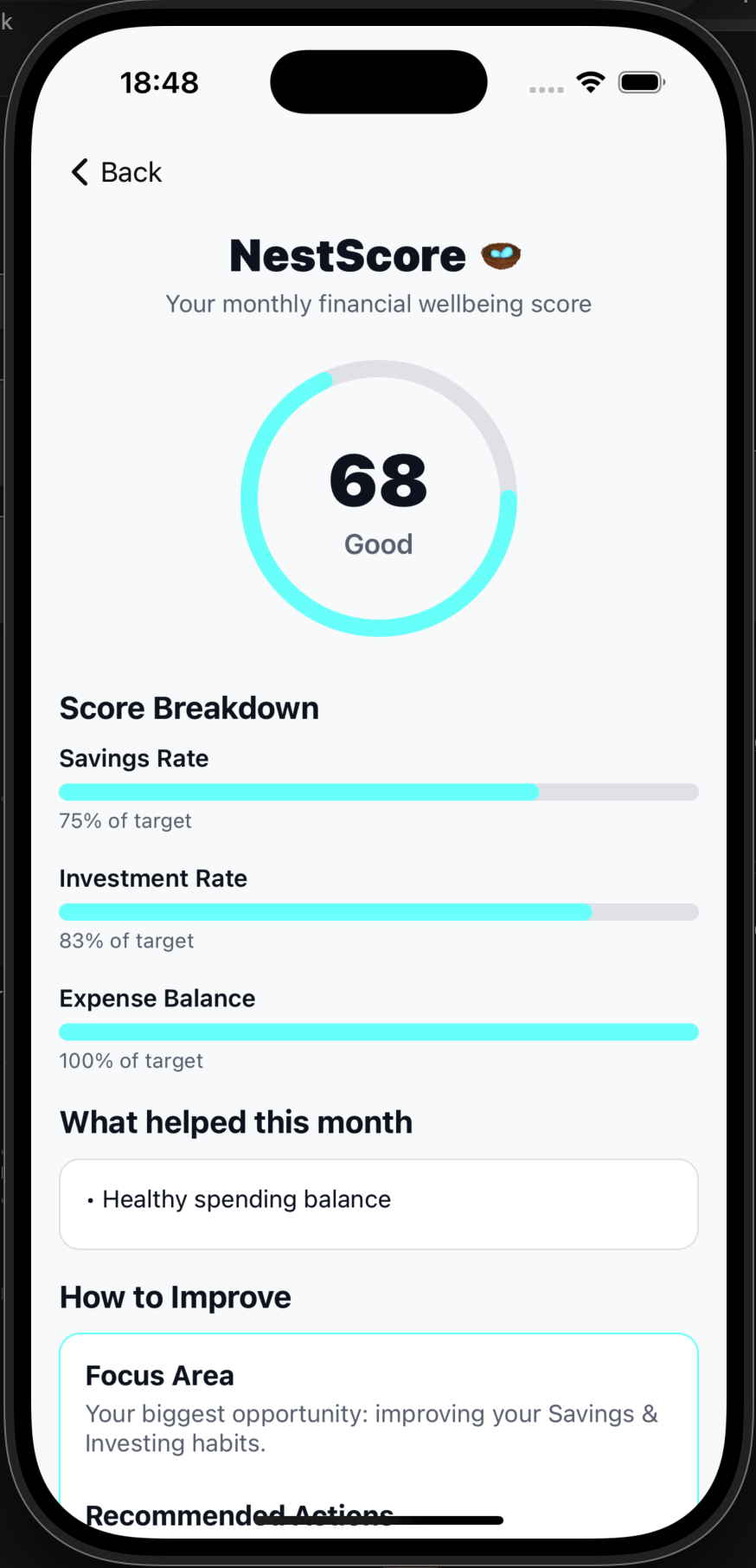Image resolution: width=756 pixels, height=1568 pixels.
Task: Select the Wi-Fi icon in status bar
Action: pyautogui.click(x=591, y=81)
